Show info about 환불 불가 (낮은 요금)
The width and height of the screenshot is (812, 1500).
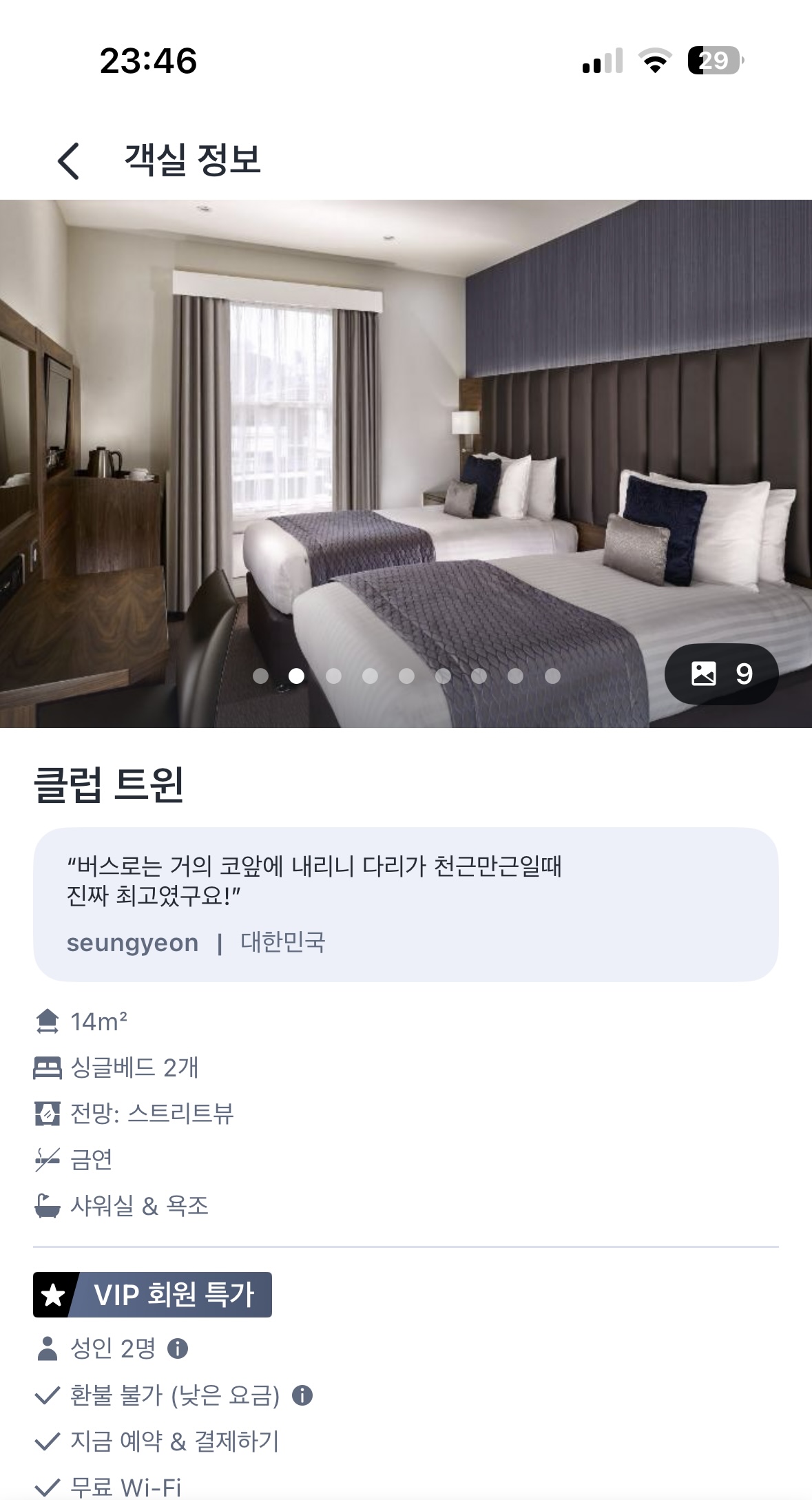click(302, 1395)
